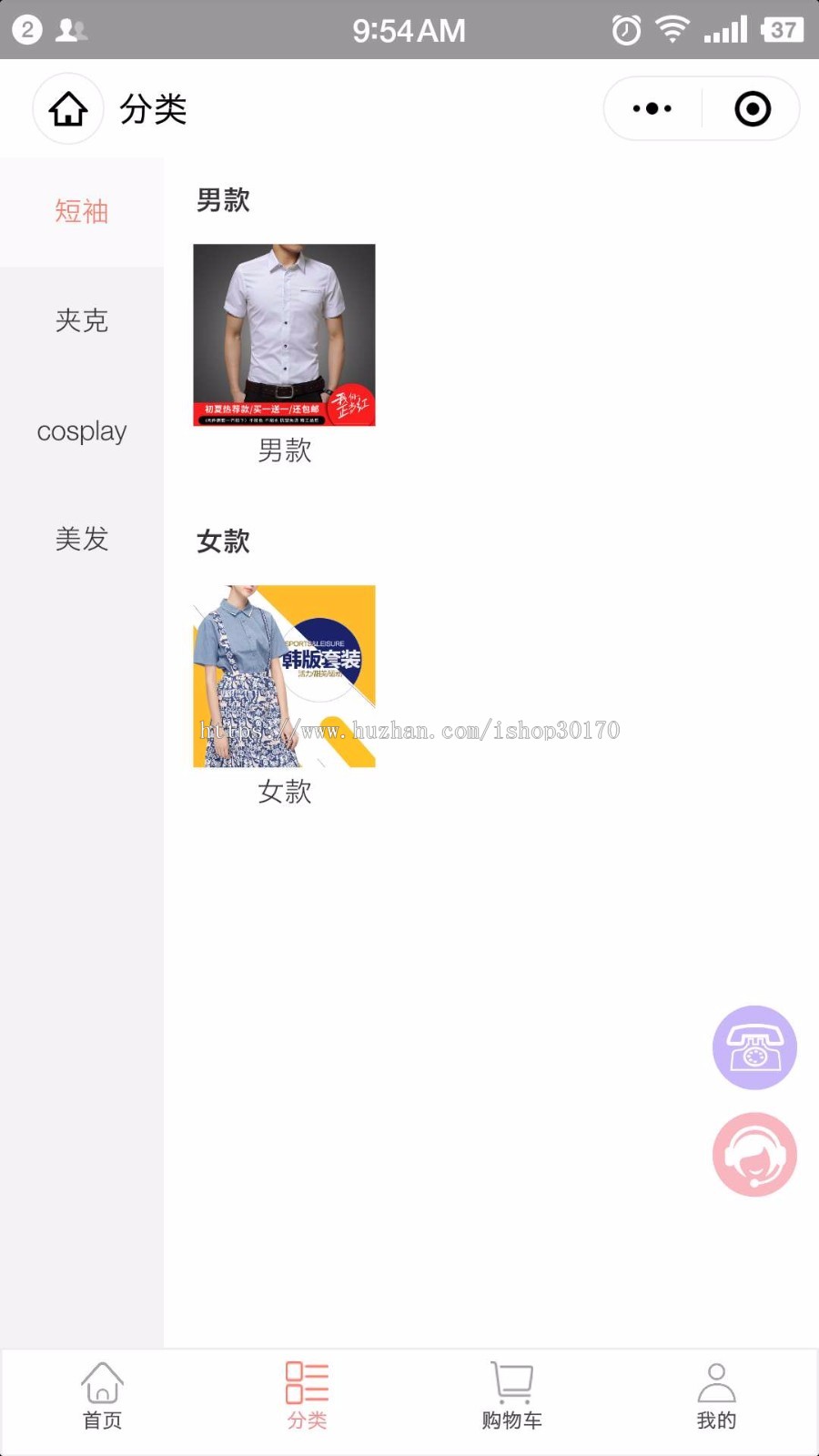Select the 美发 sidebar category
The width and height of the screenshot is (819, 1456).
coord(81,539)
